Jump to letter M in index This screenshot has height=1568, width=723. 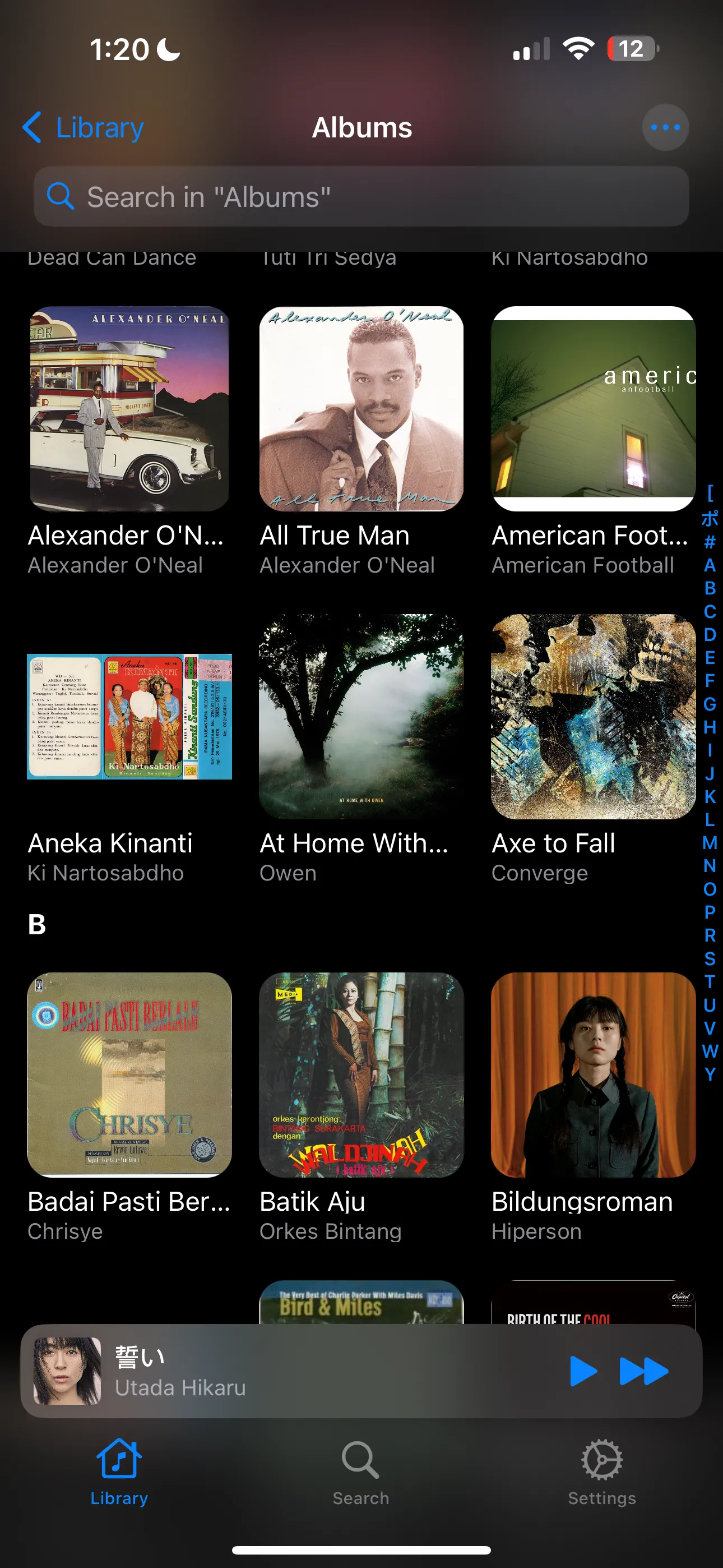coord(710,843)
